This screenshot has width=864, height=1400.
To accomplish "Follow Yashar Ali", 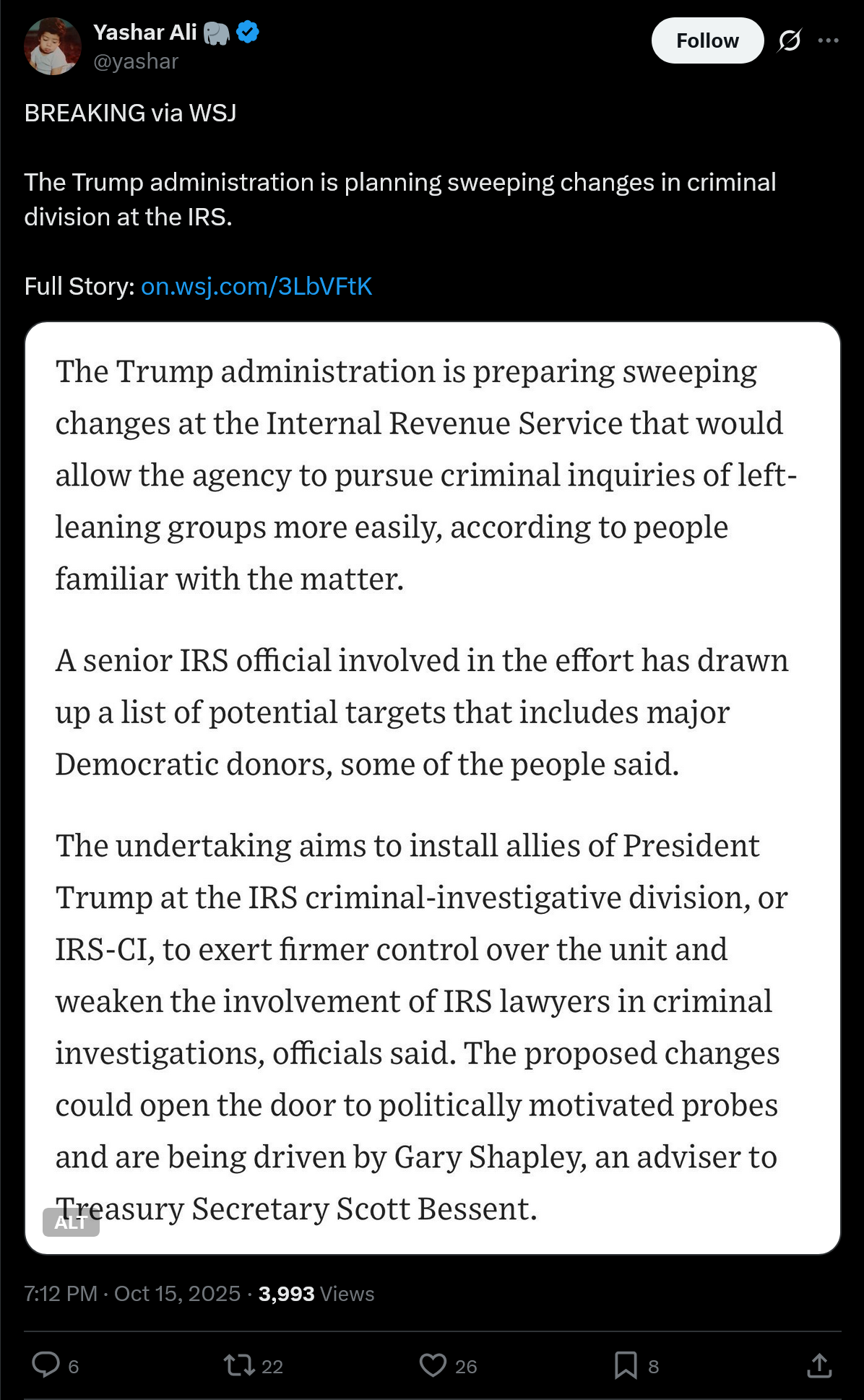I will tap(707, 40).
